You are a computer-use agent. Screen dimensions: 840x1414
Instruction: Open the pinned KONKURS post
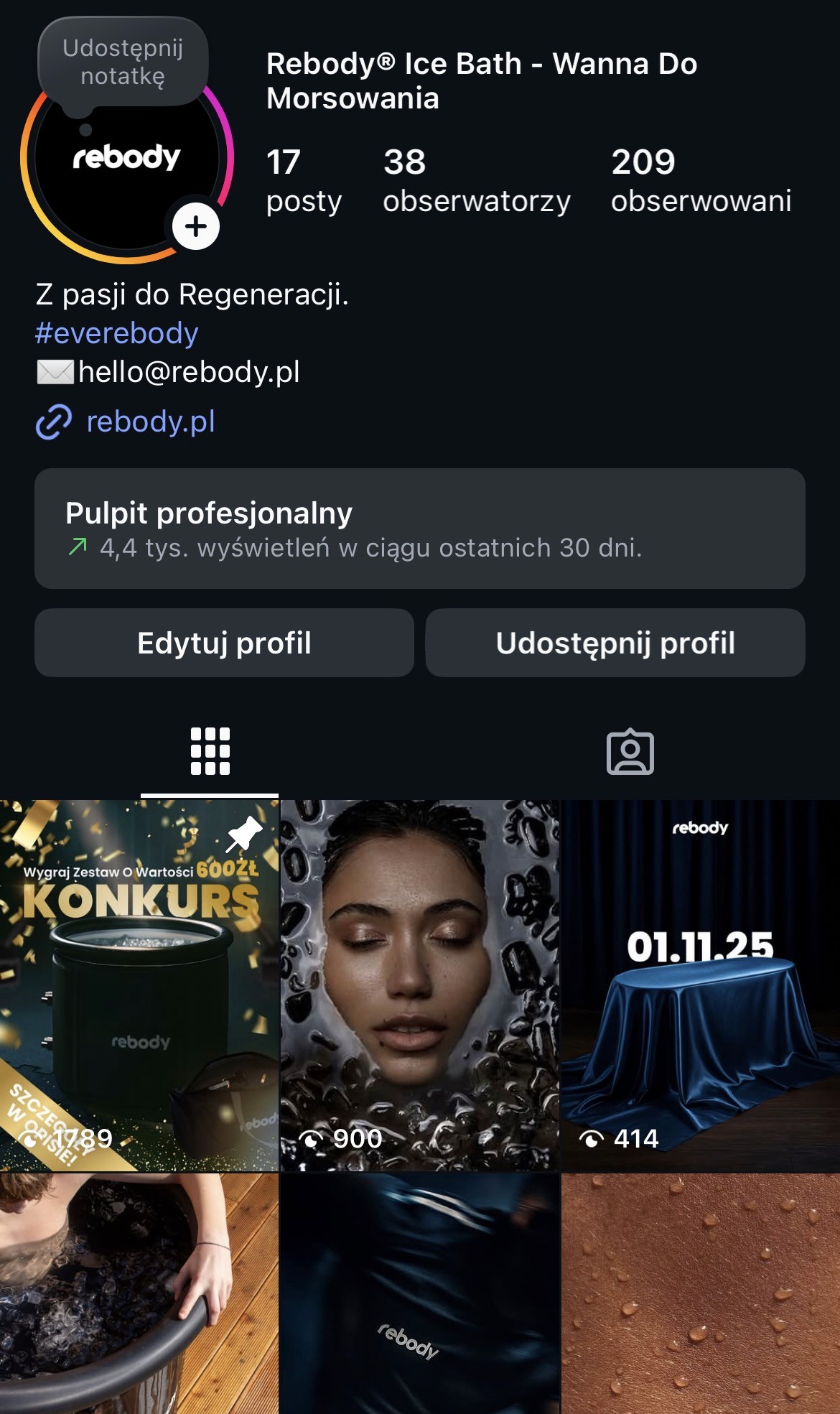click(139, 985)
